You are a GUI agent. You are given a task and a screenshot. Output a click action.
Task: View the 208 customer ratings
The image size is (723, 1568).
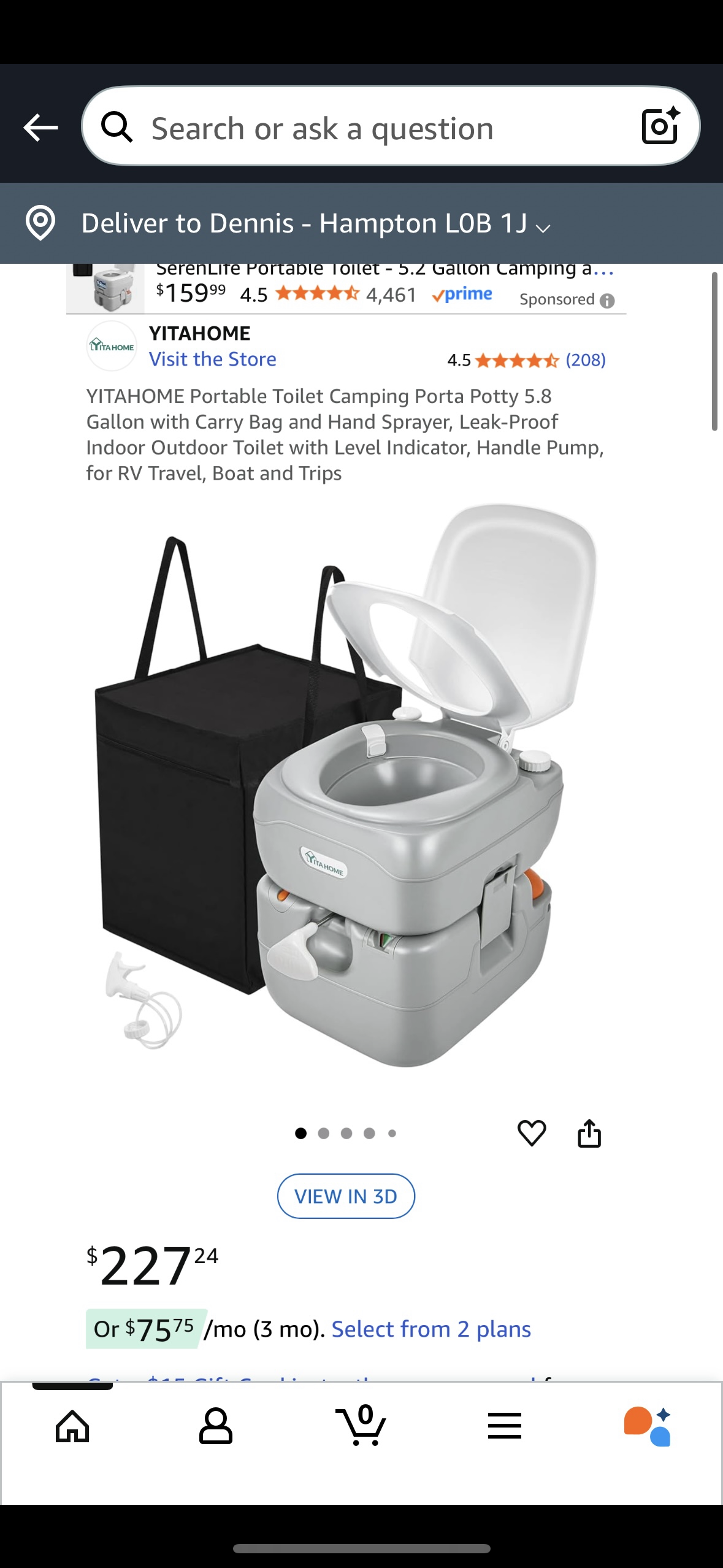[585, 359]
